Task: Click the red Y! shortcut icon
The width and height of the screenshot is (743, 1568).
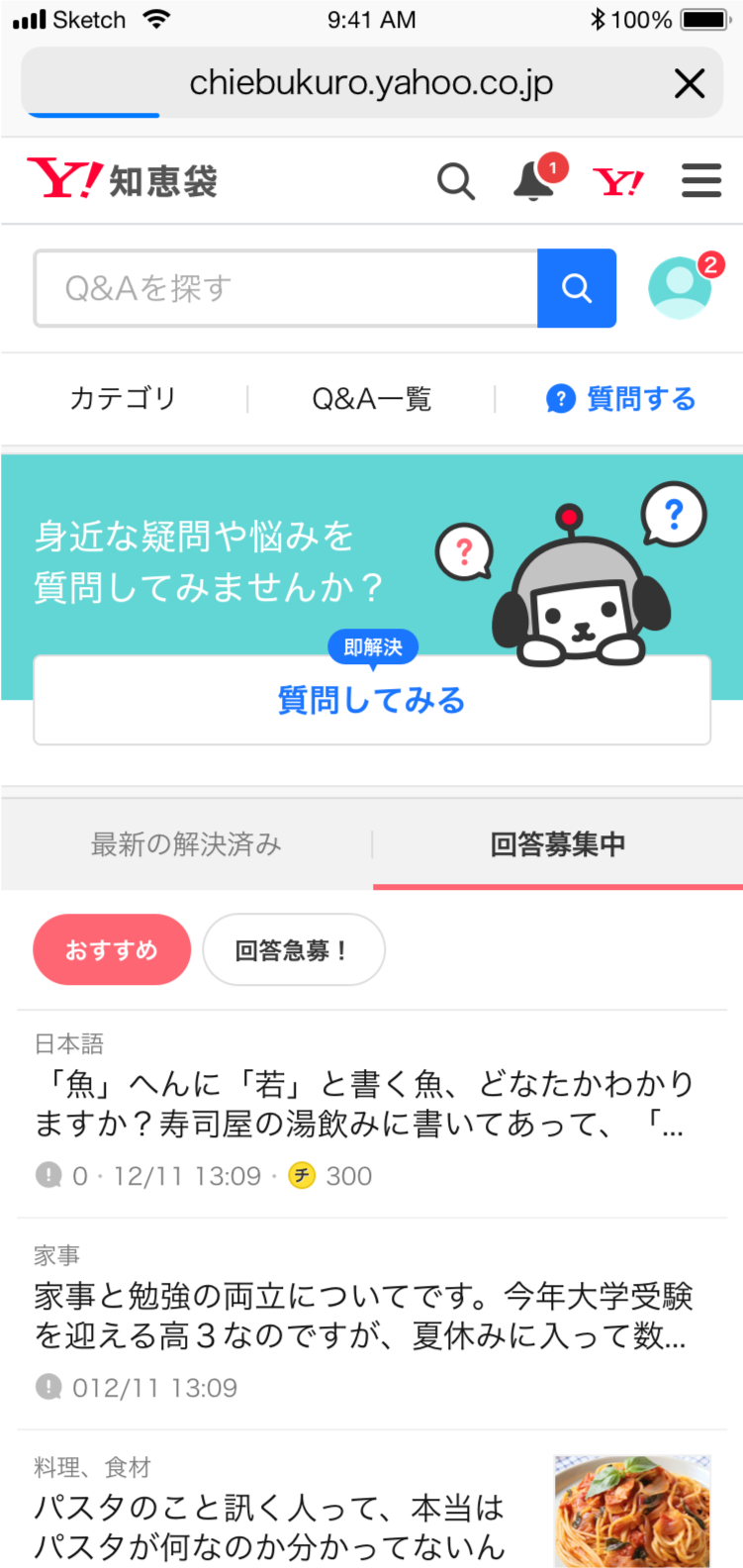Action: [x=618, y=181]
